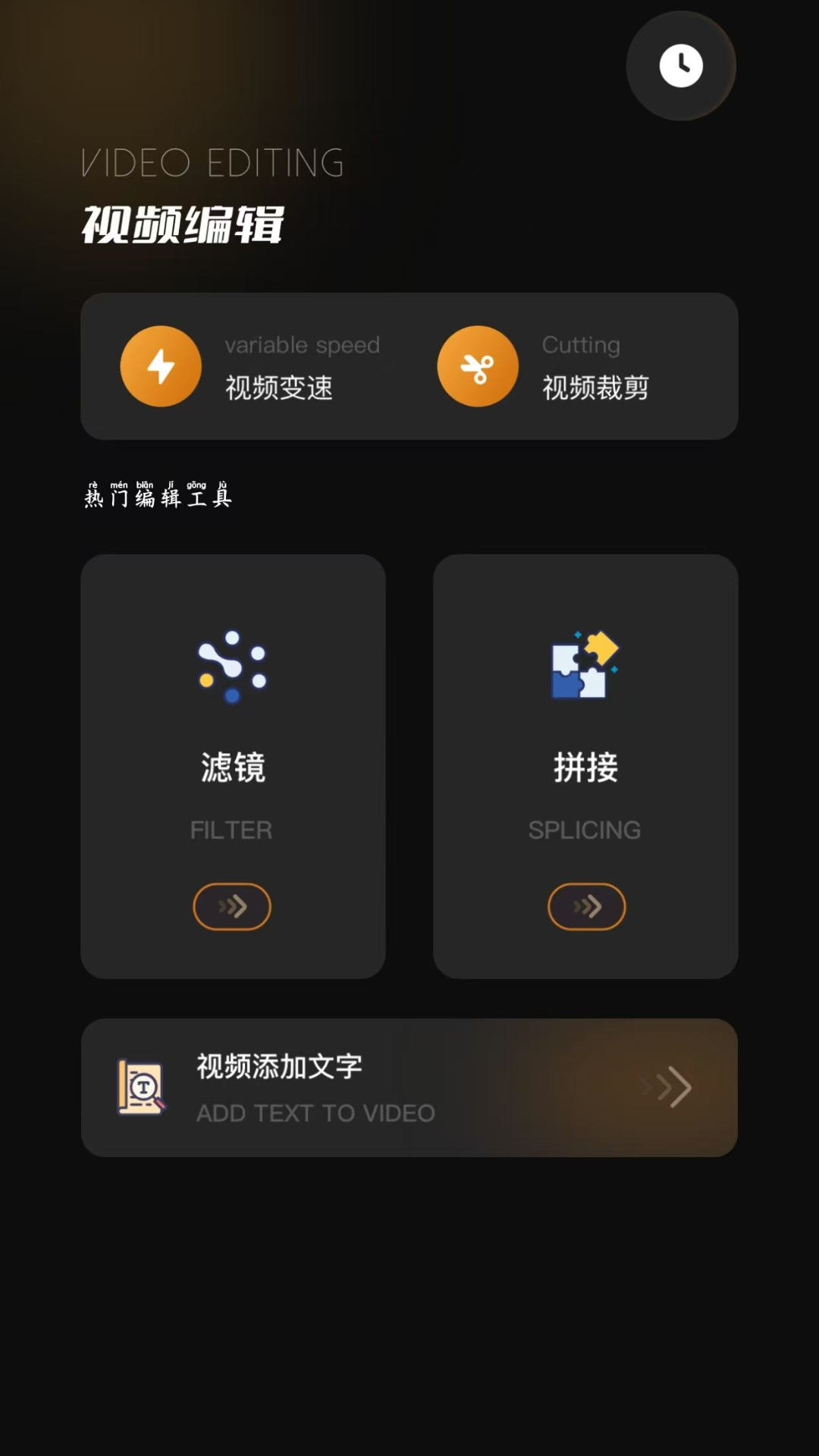
Task: Tap the orange circle of the variable speed tool
Action: [x=161, y=366]
